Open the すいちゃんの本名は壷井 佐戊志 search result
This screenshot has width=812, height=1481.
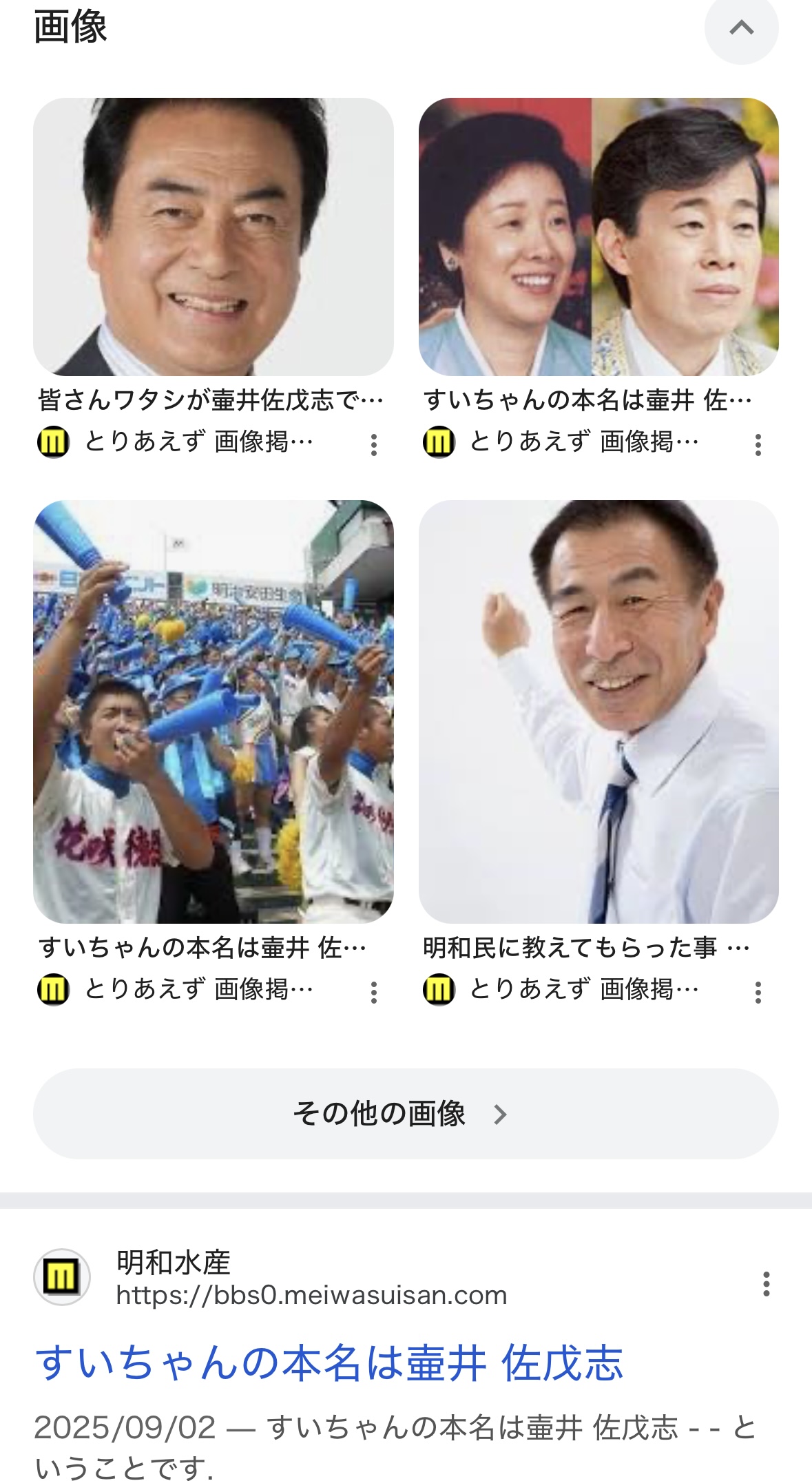coord(329,1363)
